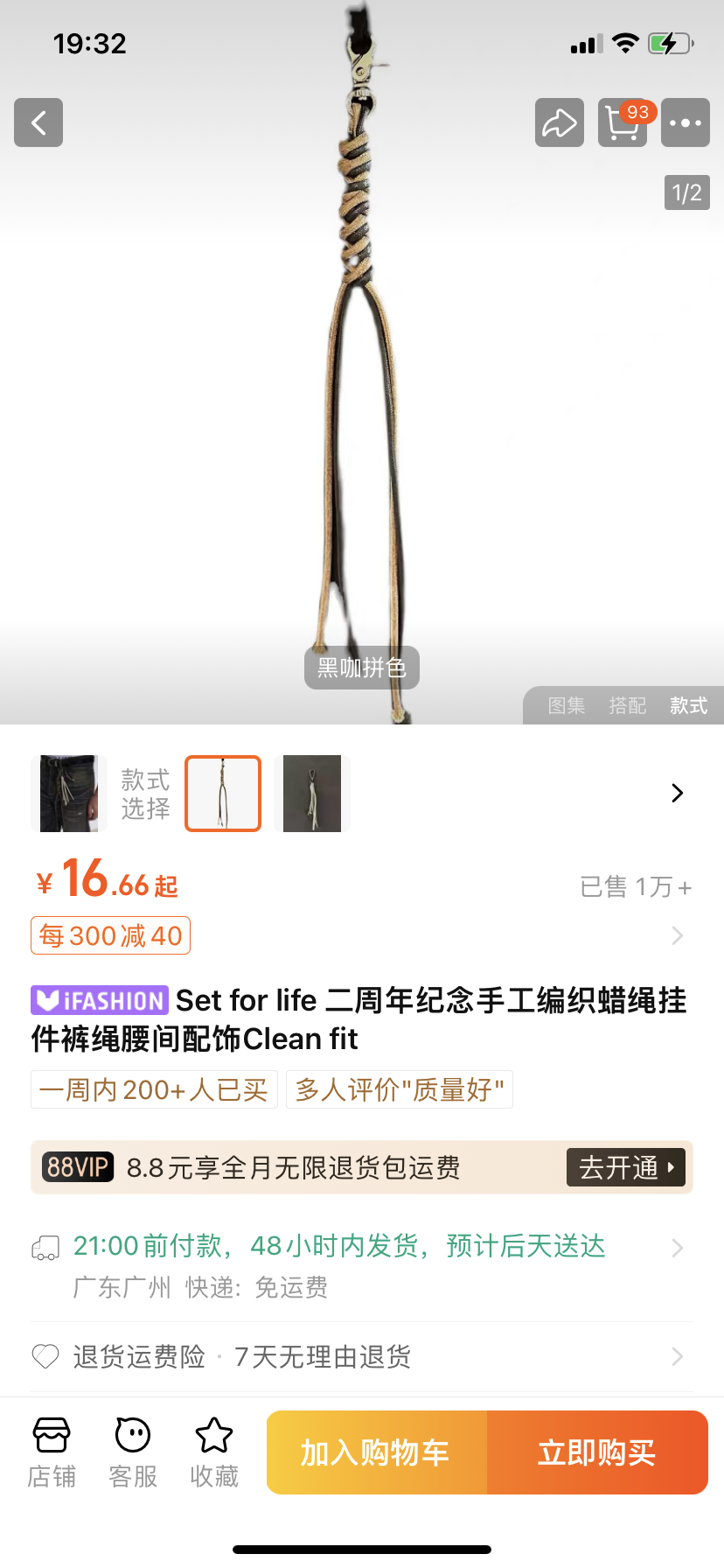724x1568 pixels.
Task: Switch to the 图集 tab
Action: click(x=567, y=705)
